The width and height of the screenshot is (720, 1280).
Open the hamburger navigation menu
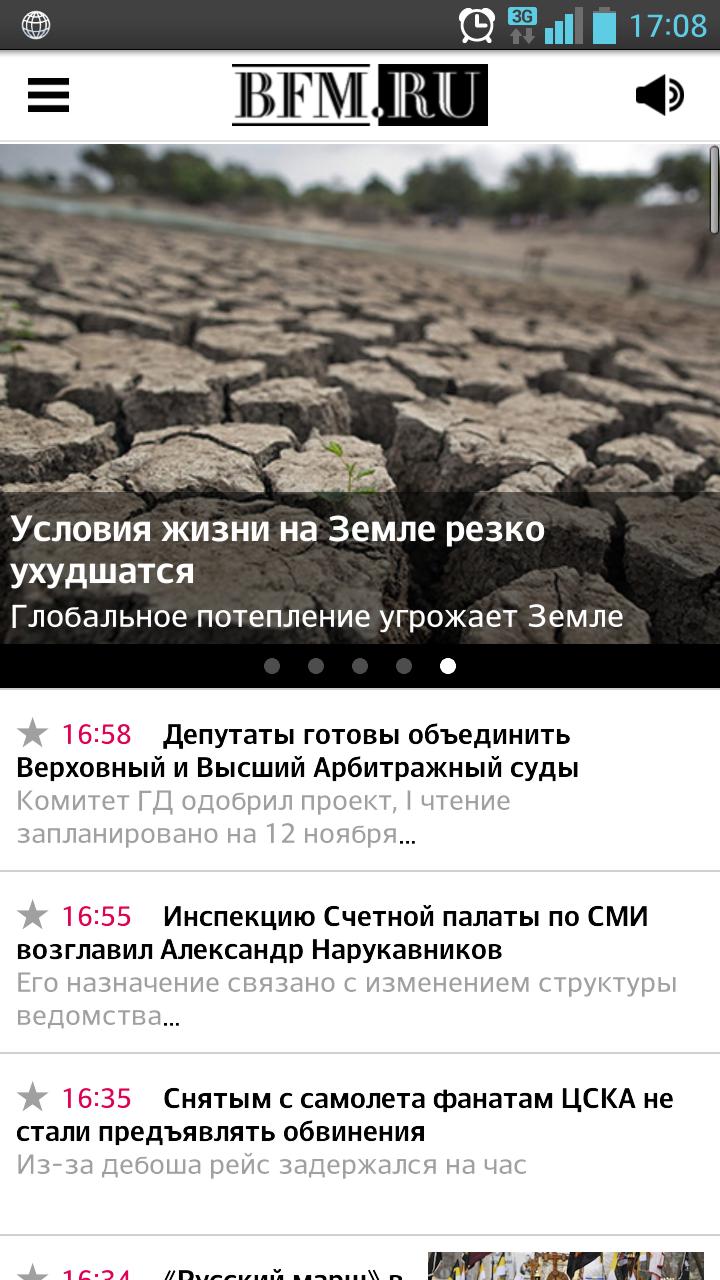pos(47,95)
